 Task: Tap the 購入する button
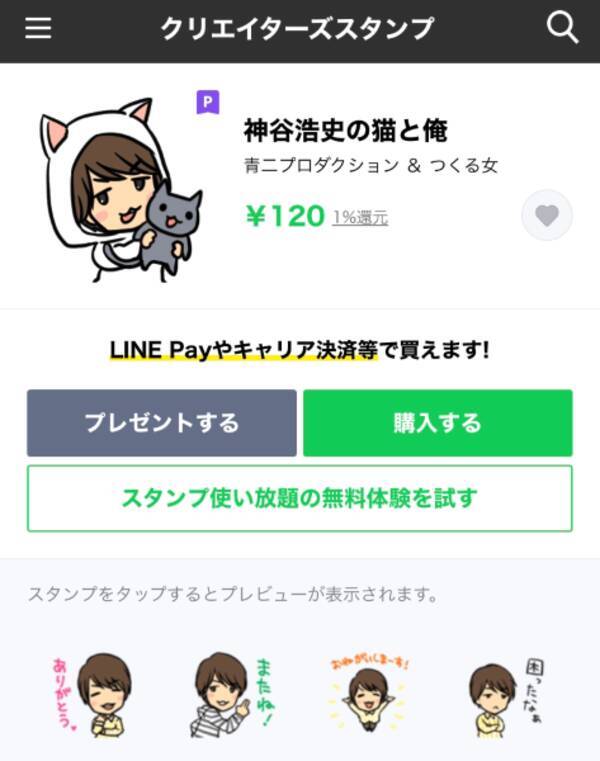click(x=437, y=423)
